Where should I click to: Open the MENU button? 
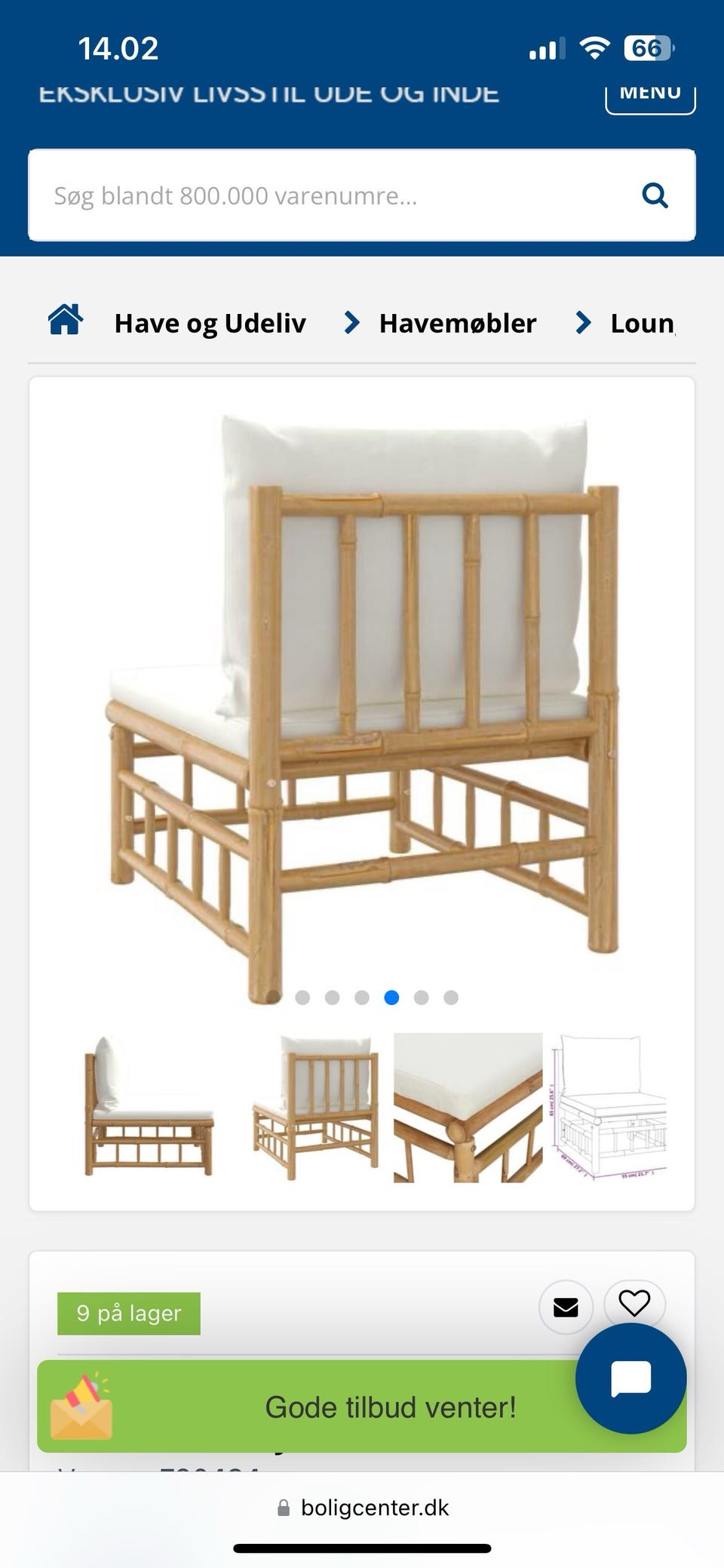click(649, 95)
